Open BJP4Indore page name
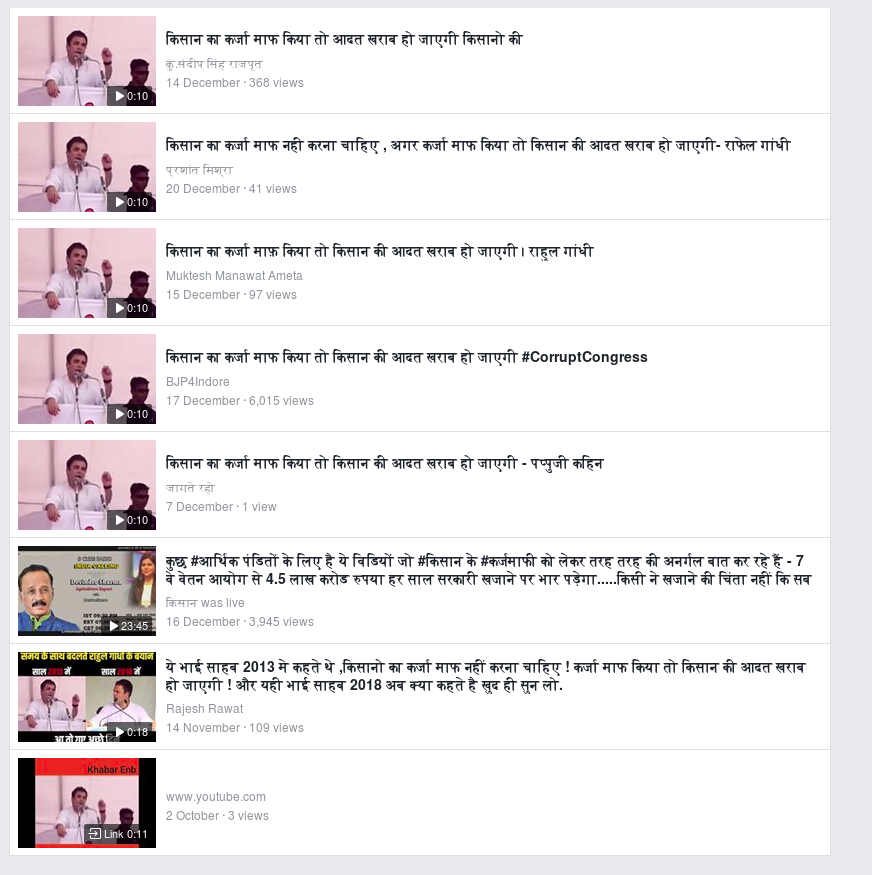872x875 pixels. click(198, 382)
